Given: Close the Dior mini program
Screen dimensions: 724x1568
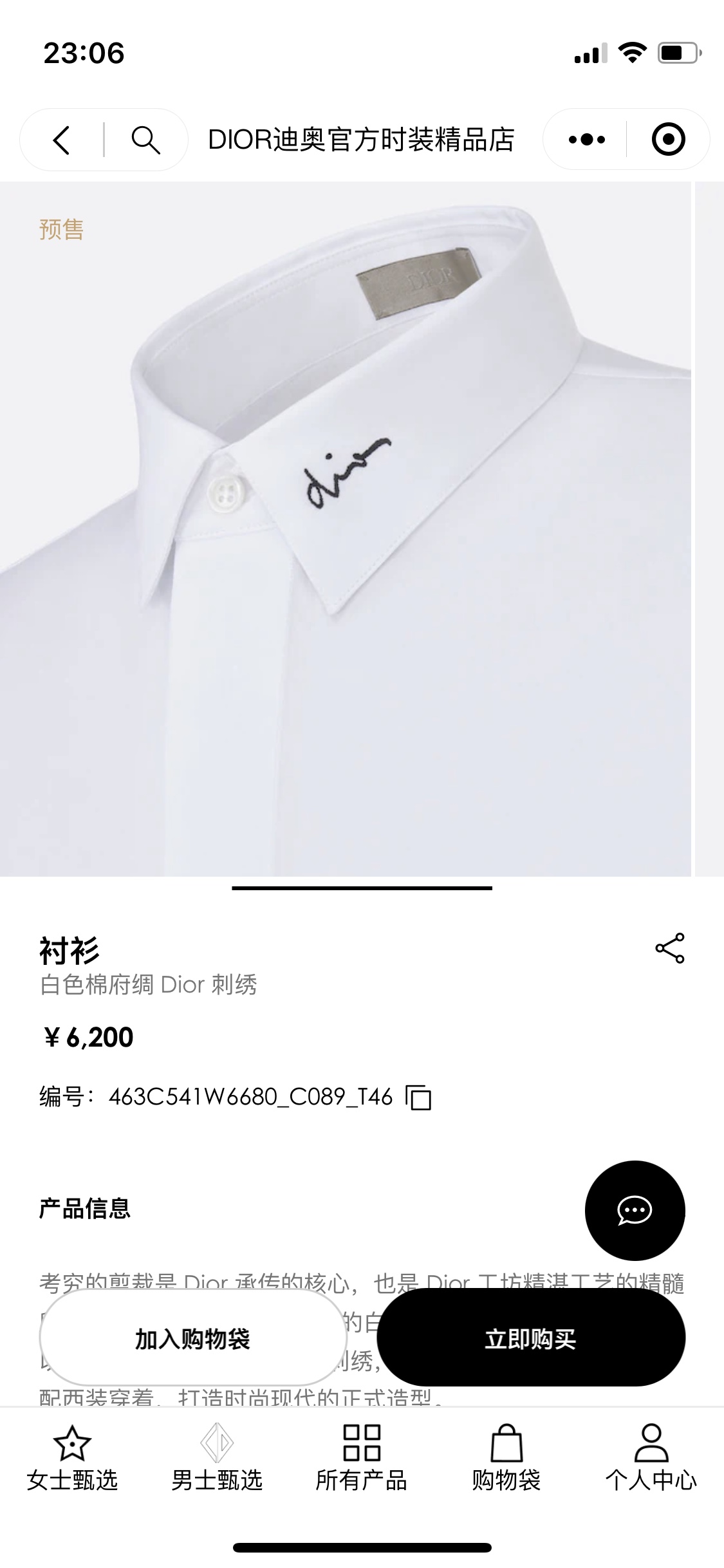Looking at the screenshot, I should [x=668, y=140].
